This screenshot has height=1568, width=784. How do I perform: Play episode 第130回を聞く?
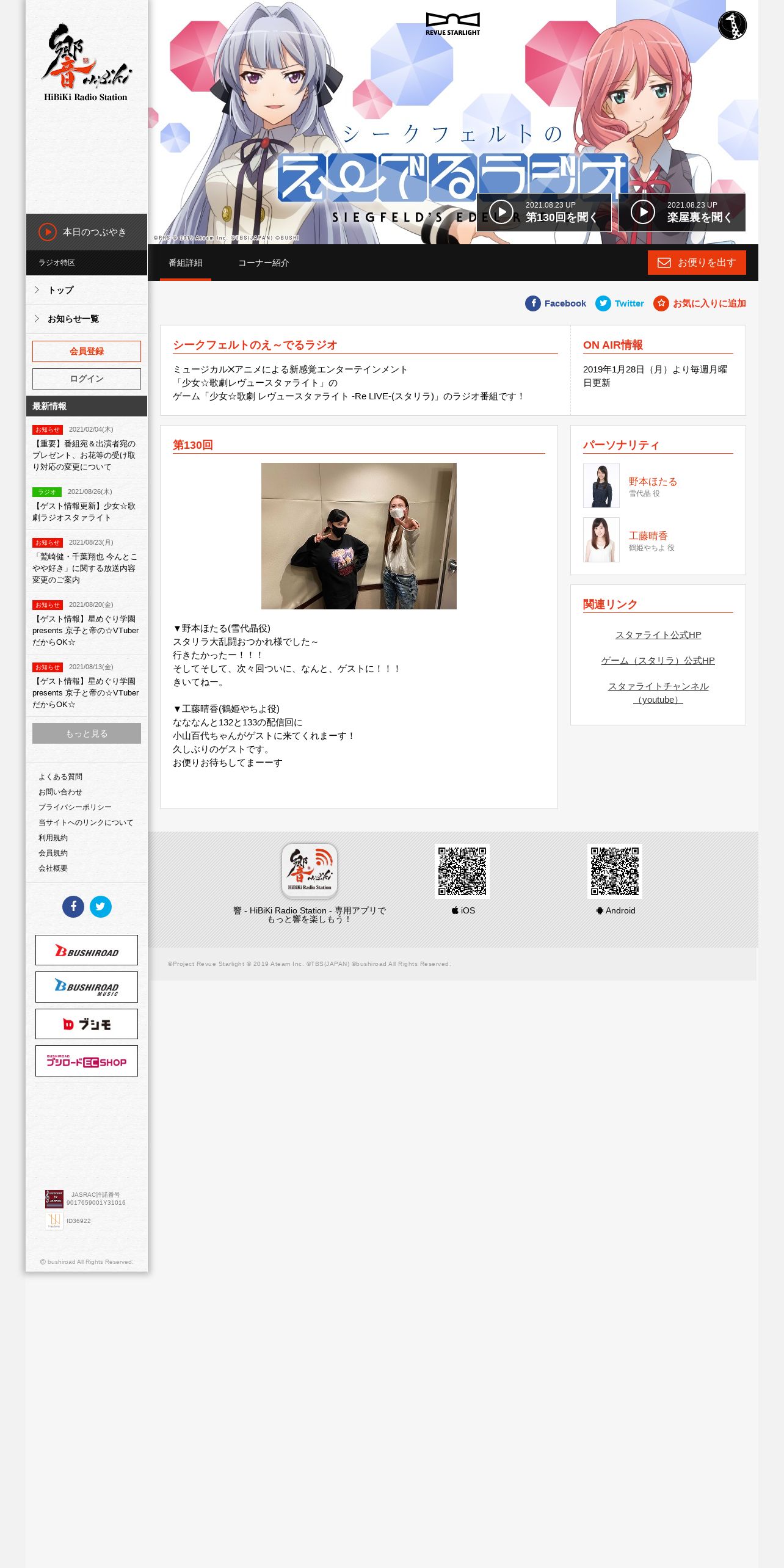coord(543,212)
